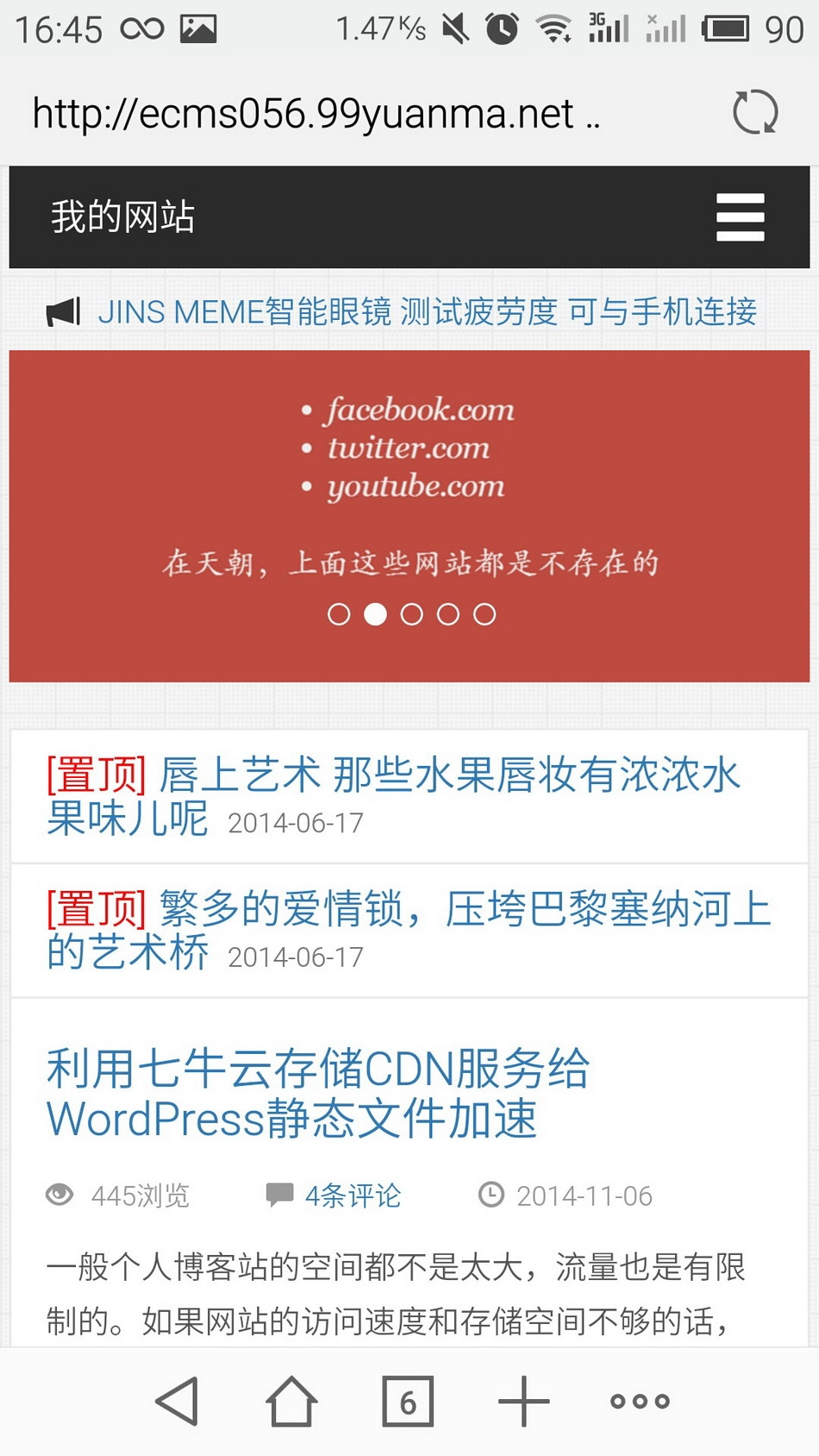Jump to the last slider page dot

click(x=485, y=614)
